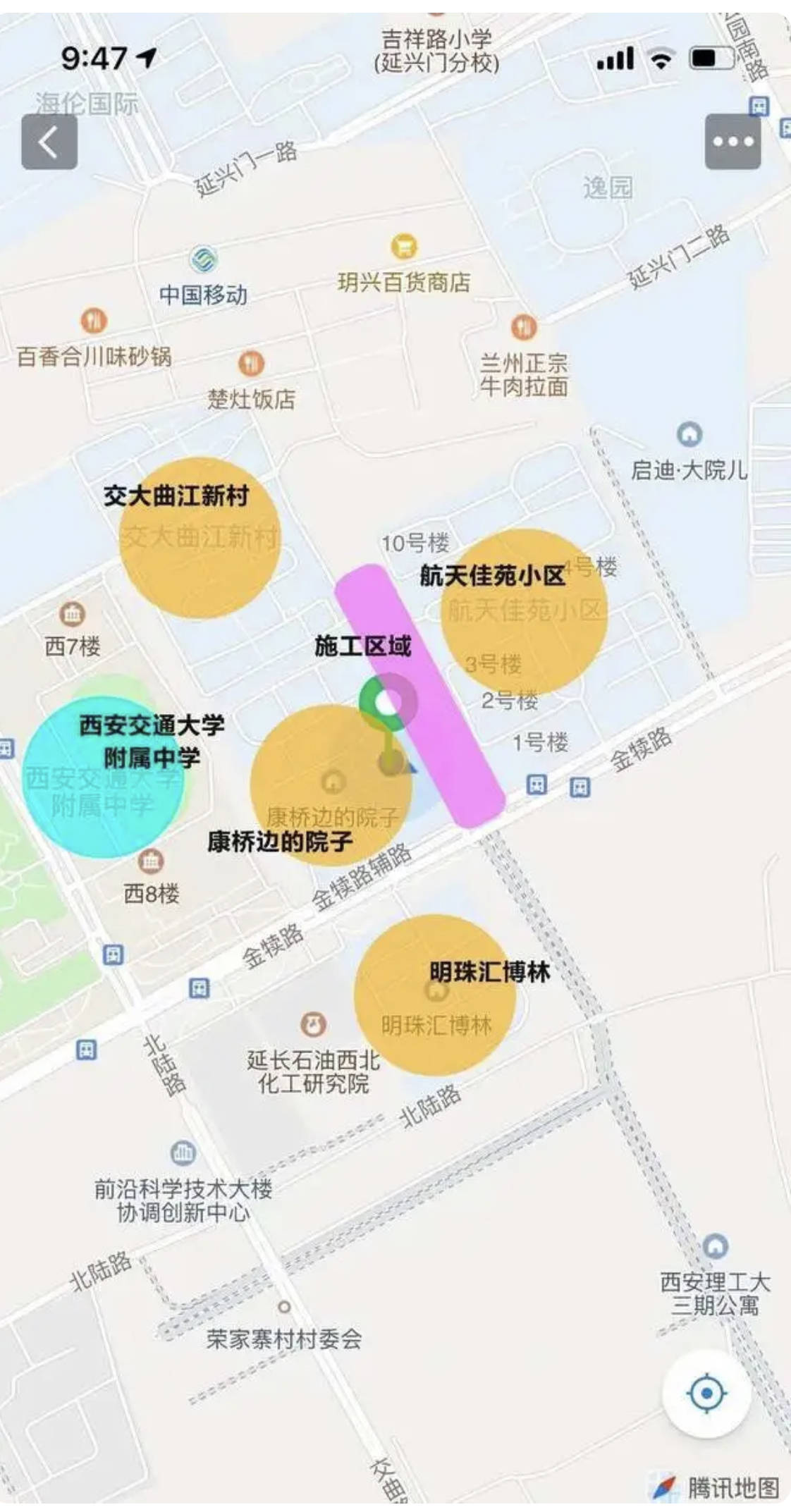The height and width of the screenshot is (1512, 791).
Task: Tap the restaurant icon for 楚灶饭店
Action: tap(250, 364)
